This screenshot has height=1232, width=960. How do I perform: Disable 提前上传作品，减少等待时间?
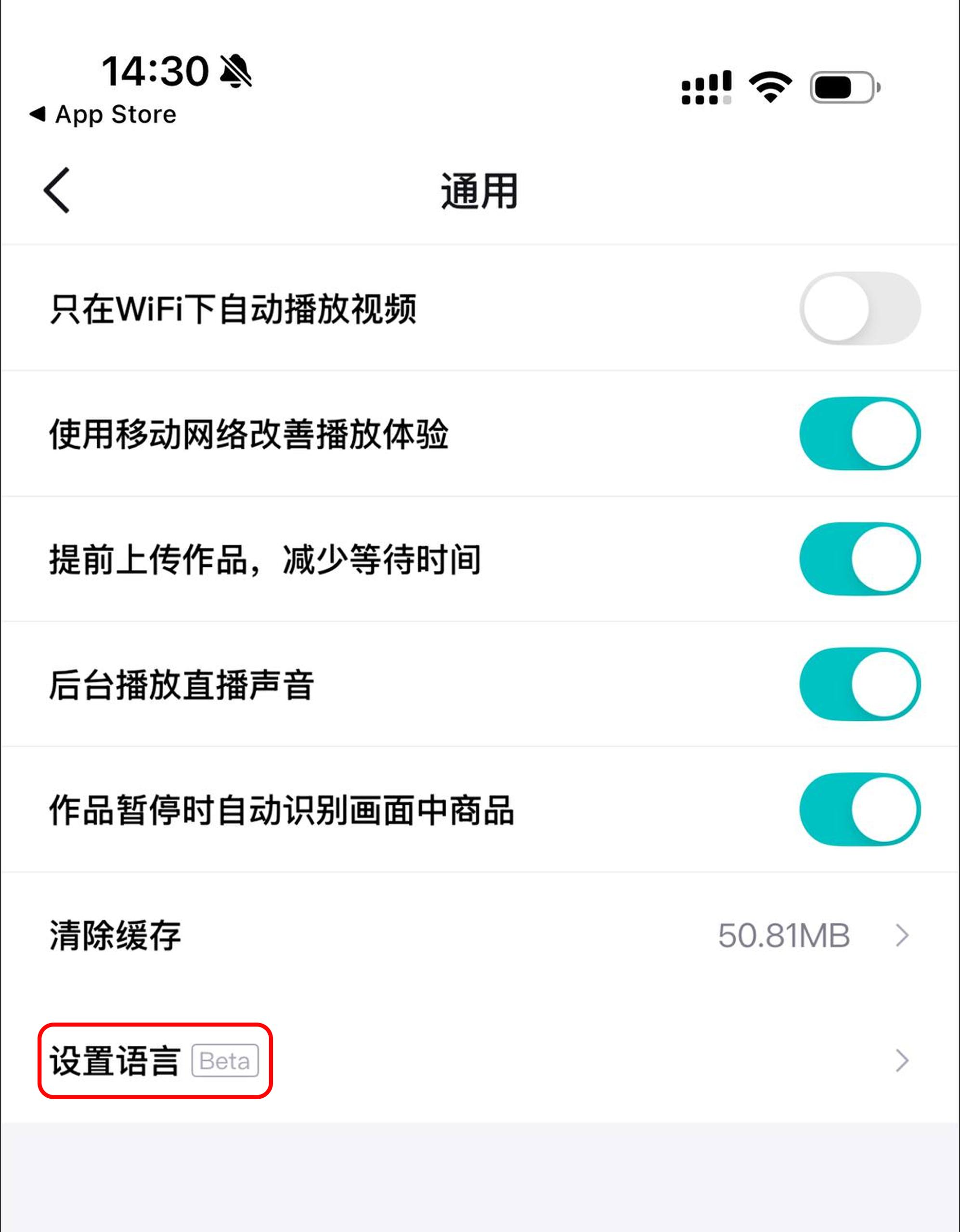tap(859, 559)
